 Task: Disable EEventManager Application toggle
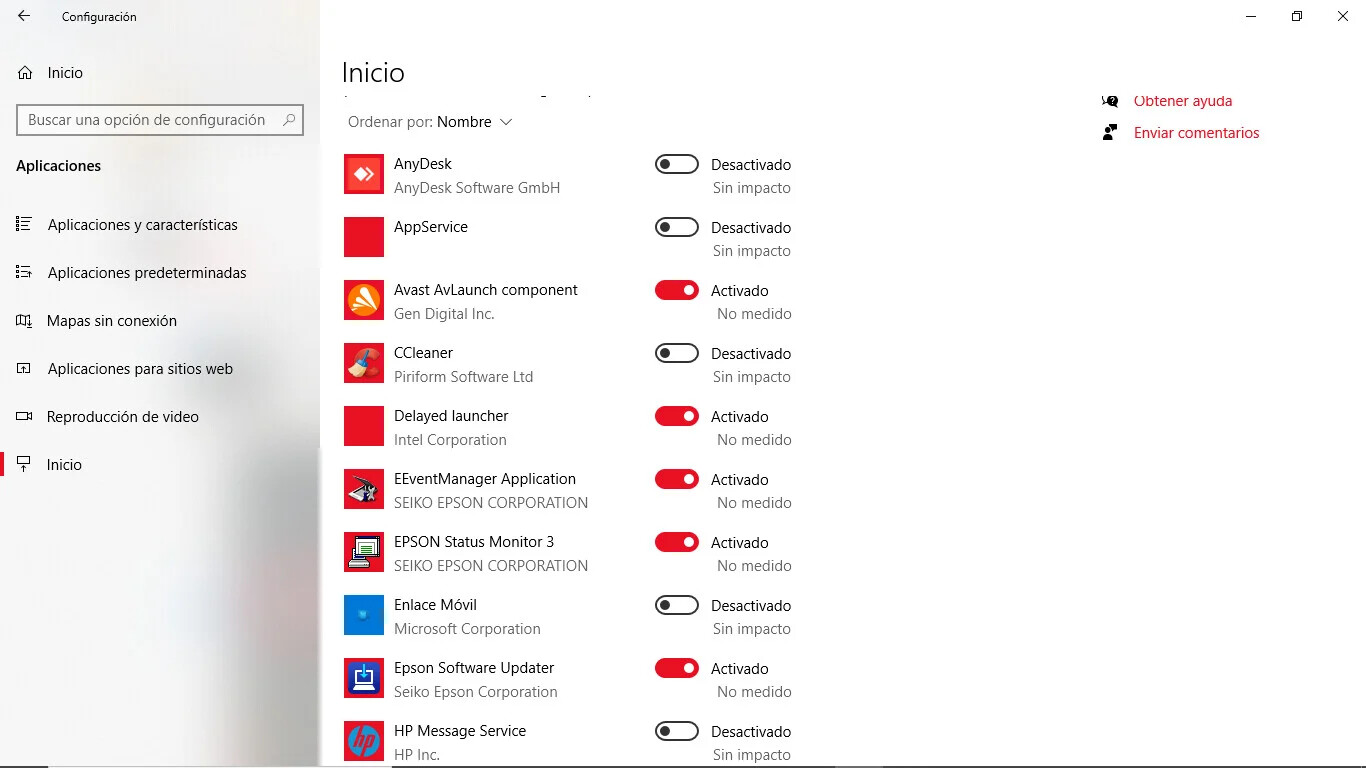[677, 479]
